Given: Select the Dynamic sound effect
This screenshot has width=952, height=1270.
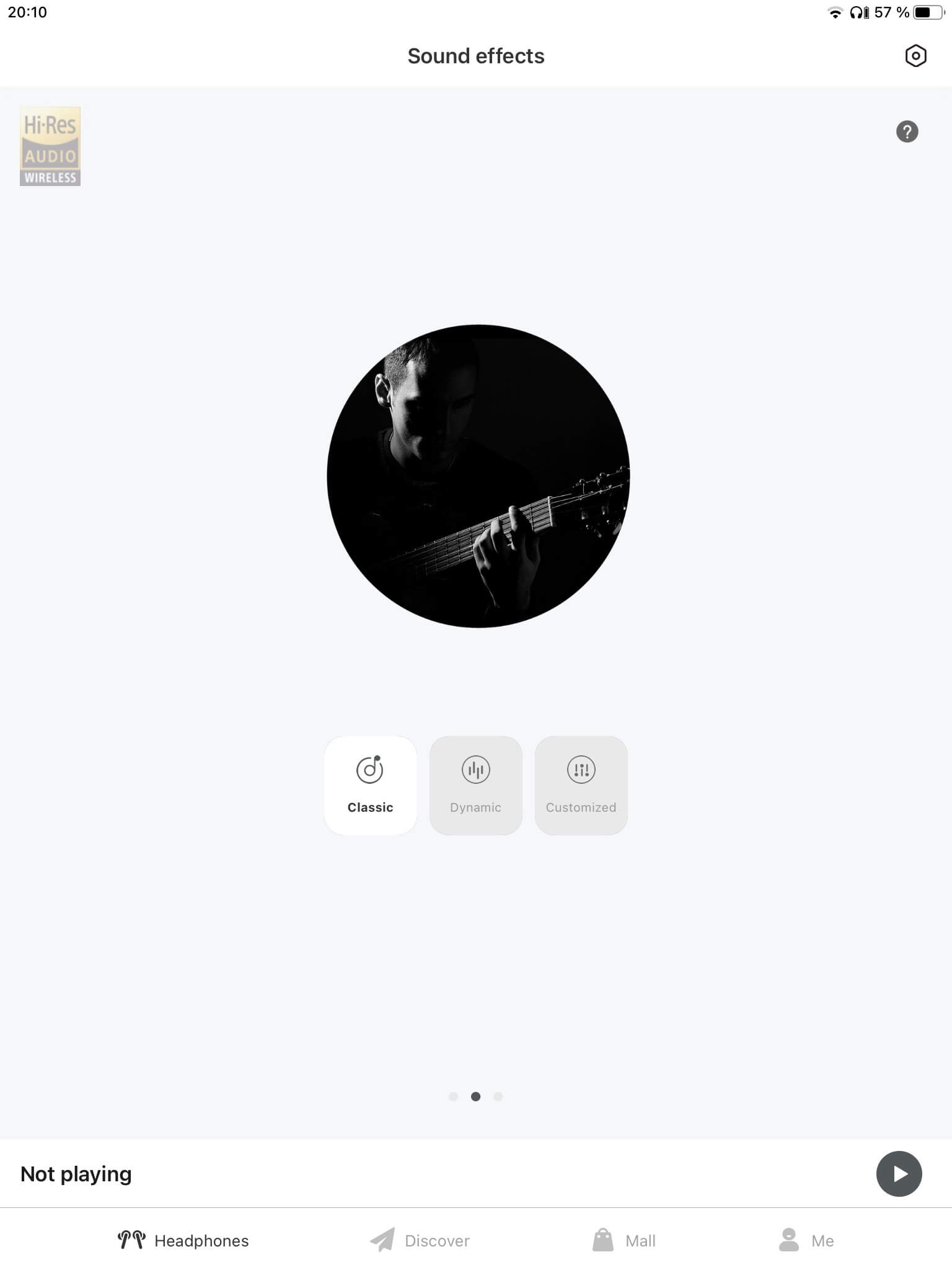Looking at the screenshot, I should (475, 785).
